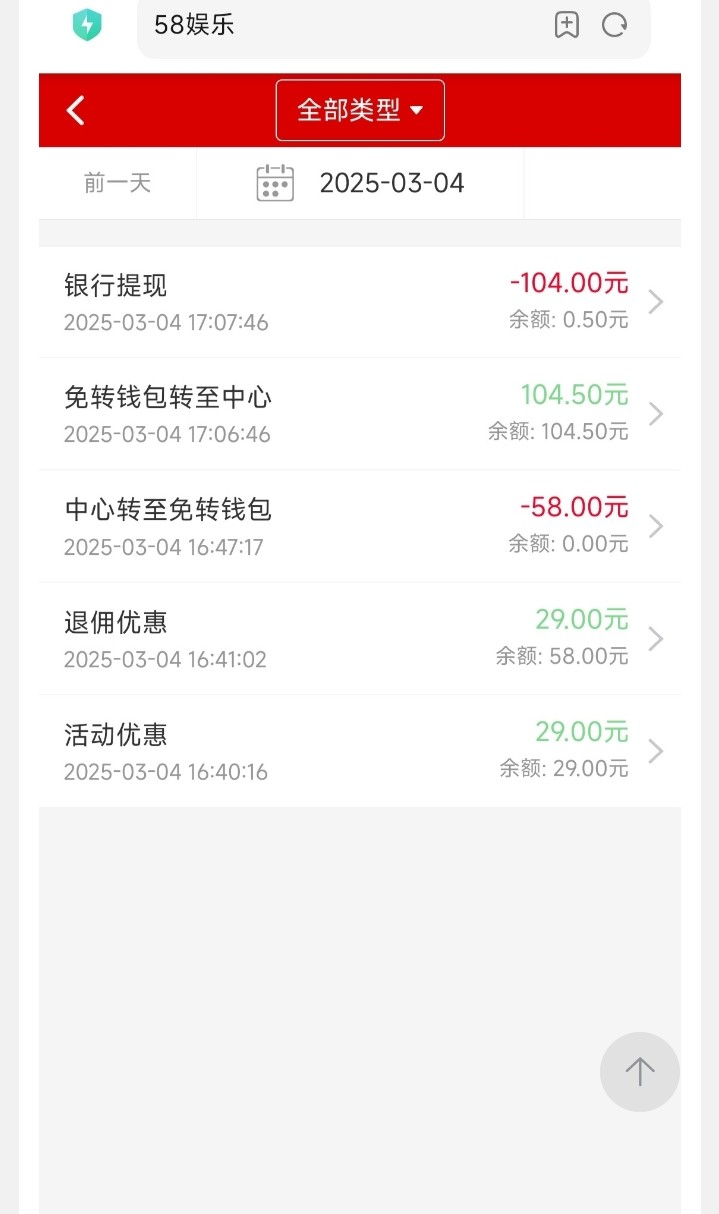
Task: Go back using the white arrow
Action: pyautogui.click(x=76, y=110)
